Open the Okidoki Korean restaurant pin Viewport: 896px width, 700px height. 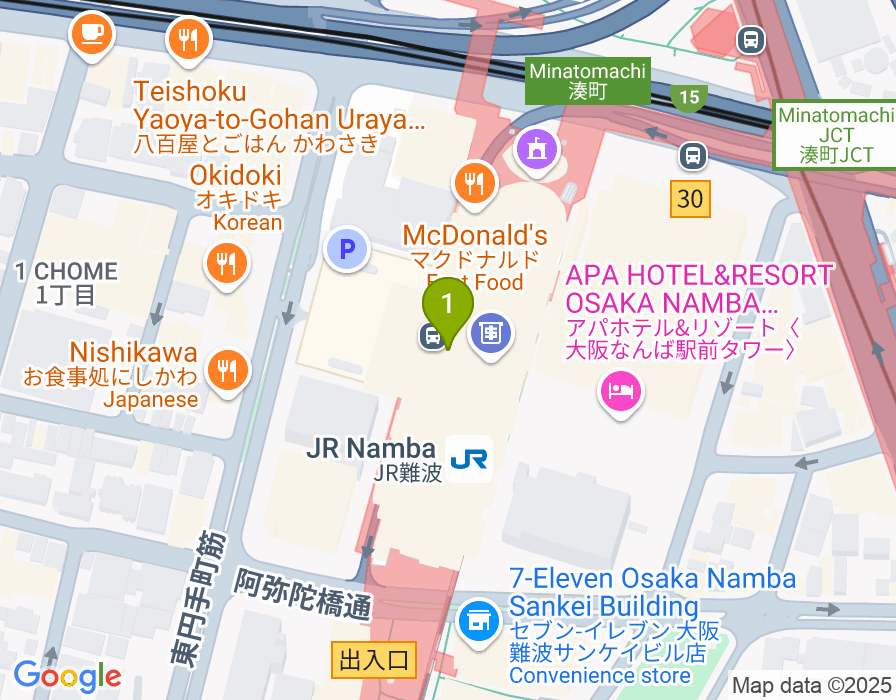point(228,264)
